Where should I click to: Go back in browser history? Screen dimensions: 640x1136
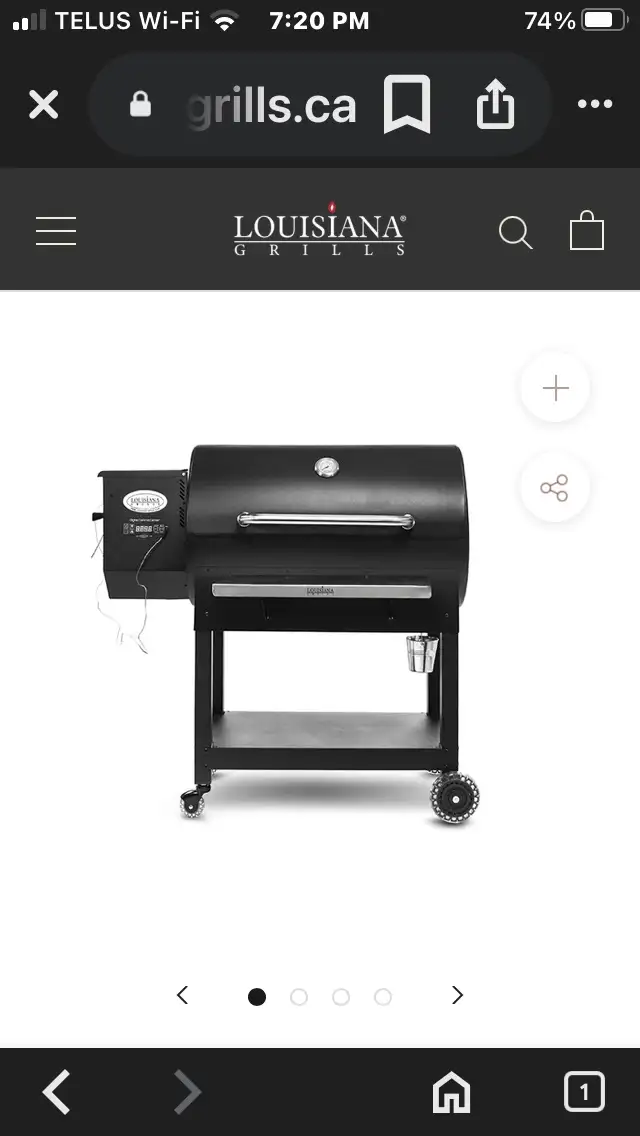tap(57, 1092)
